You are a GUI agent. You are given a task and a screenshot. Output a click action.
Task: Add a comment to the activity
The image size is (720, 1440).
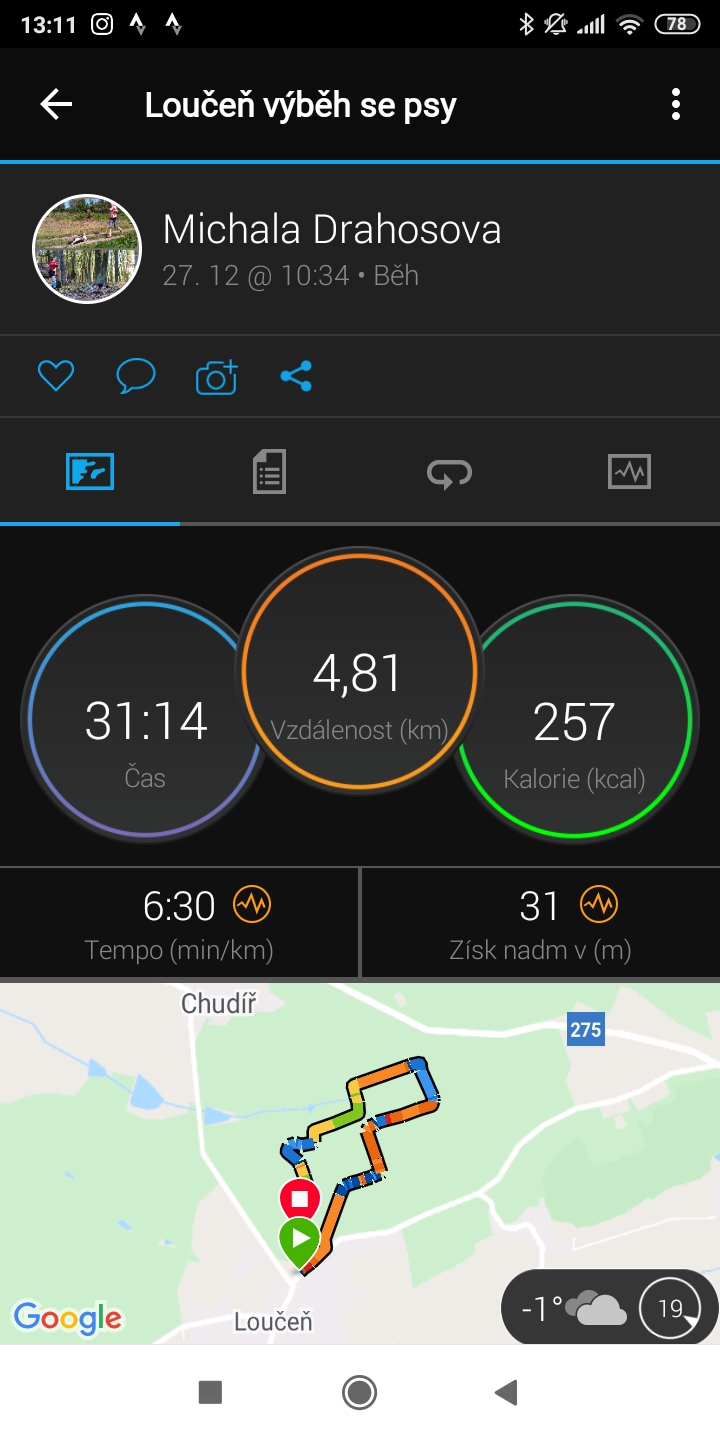136,376
